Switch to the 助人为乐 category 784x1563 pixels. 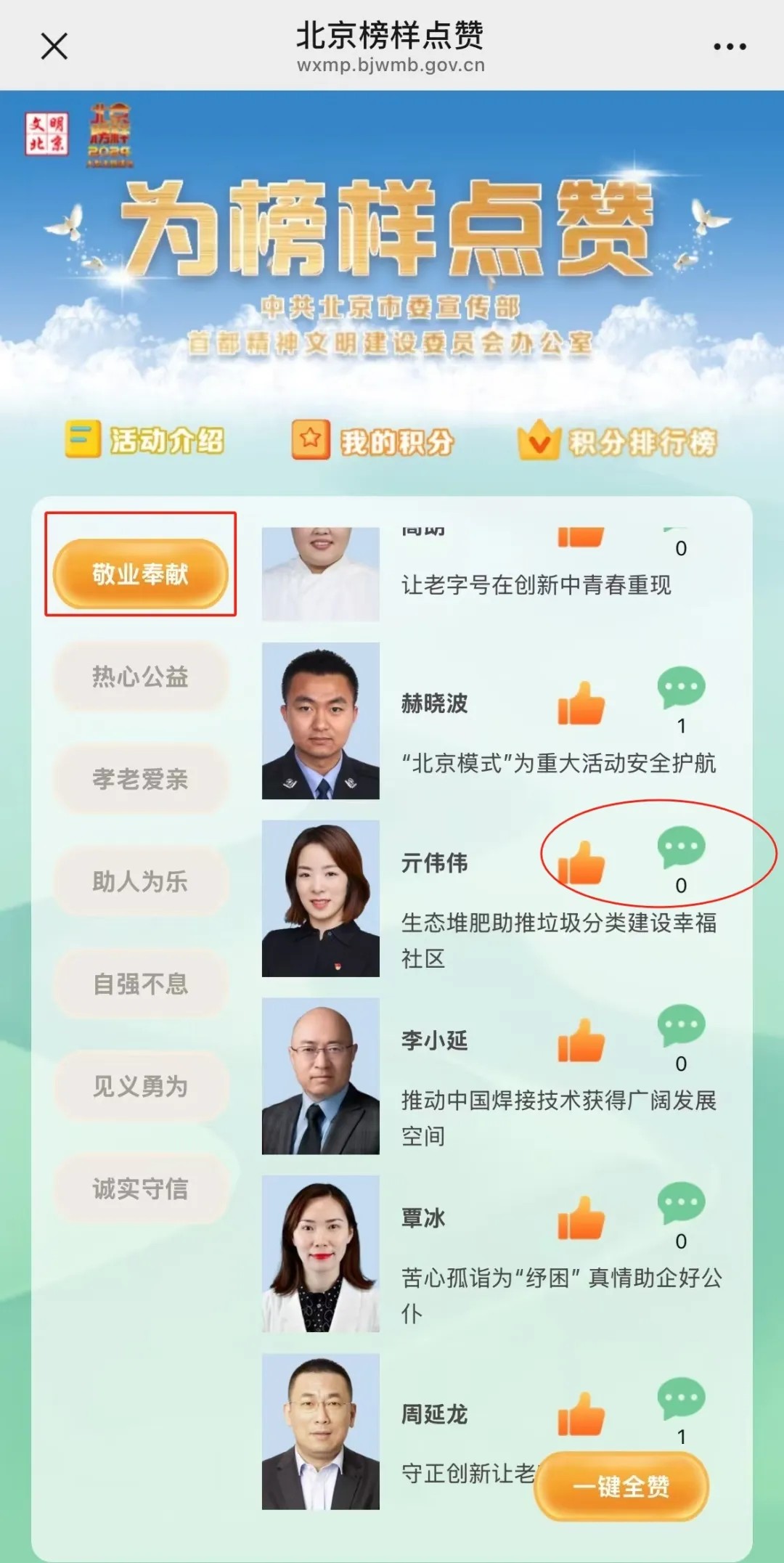click(140, 881)
